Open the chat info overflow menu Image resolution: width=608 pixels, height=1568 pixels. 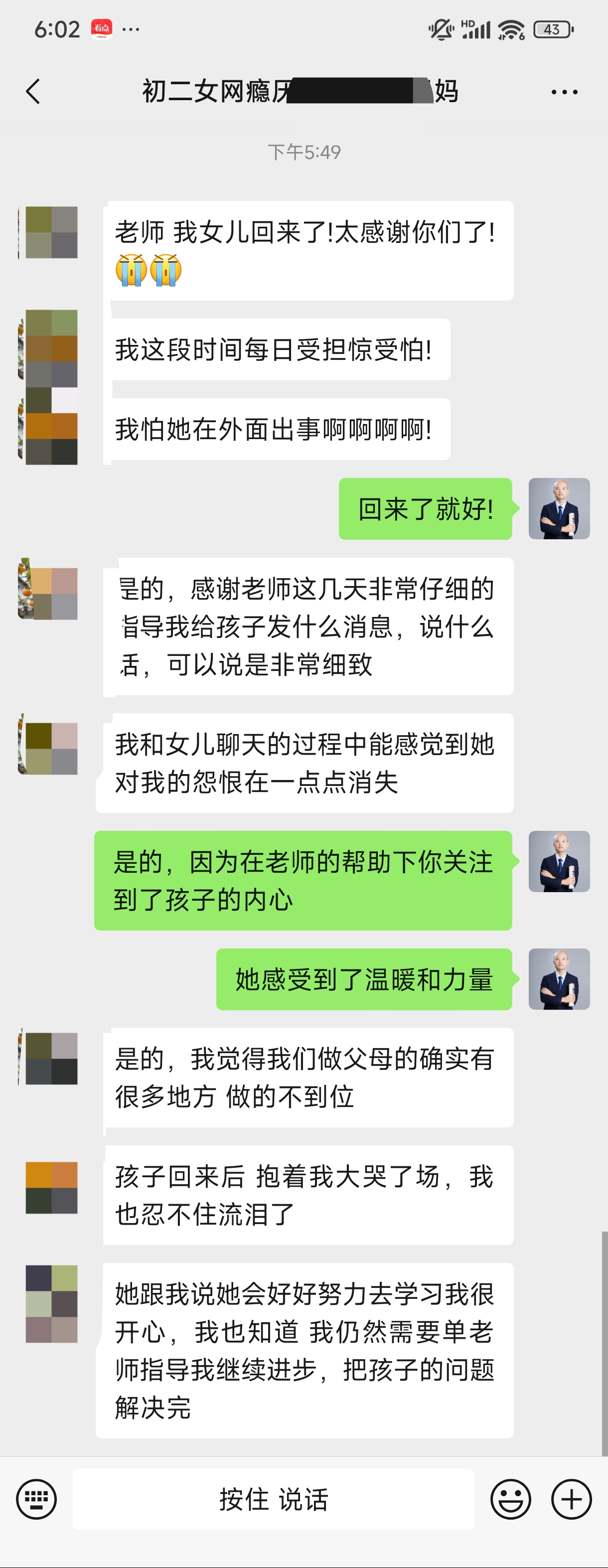(564, 92)
